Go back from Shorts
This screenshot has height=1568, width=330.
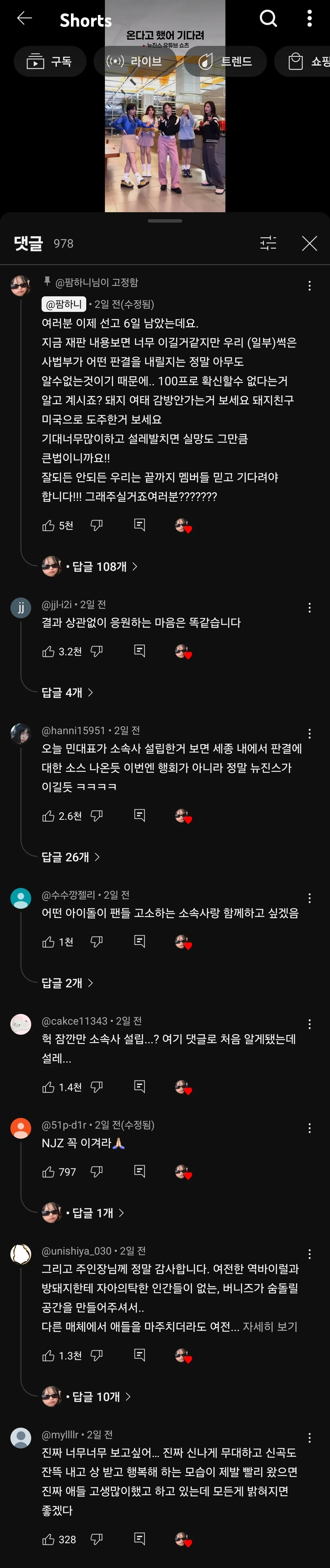tap(24, 18)
